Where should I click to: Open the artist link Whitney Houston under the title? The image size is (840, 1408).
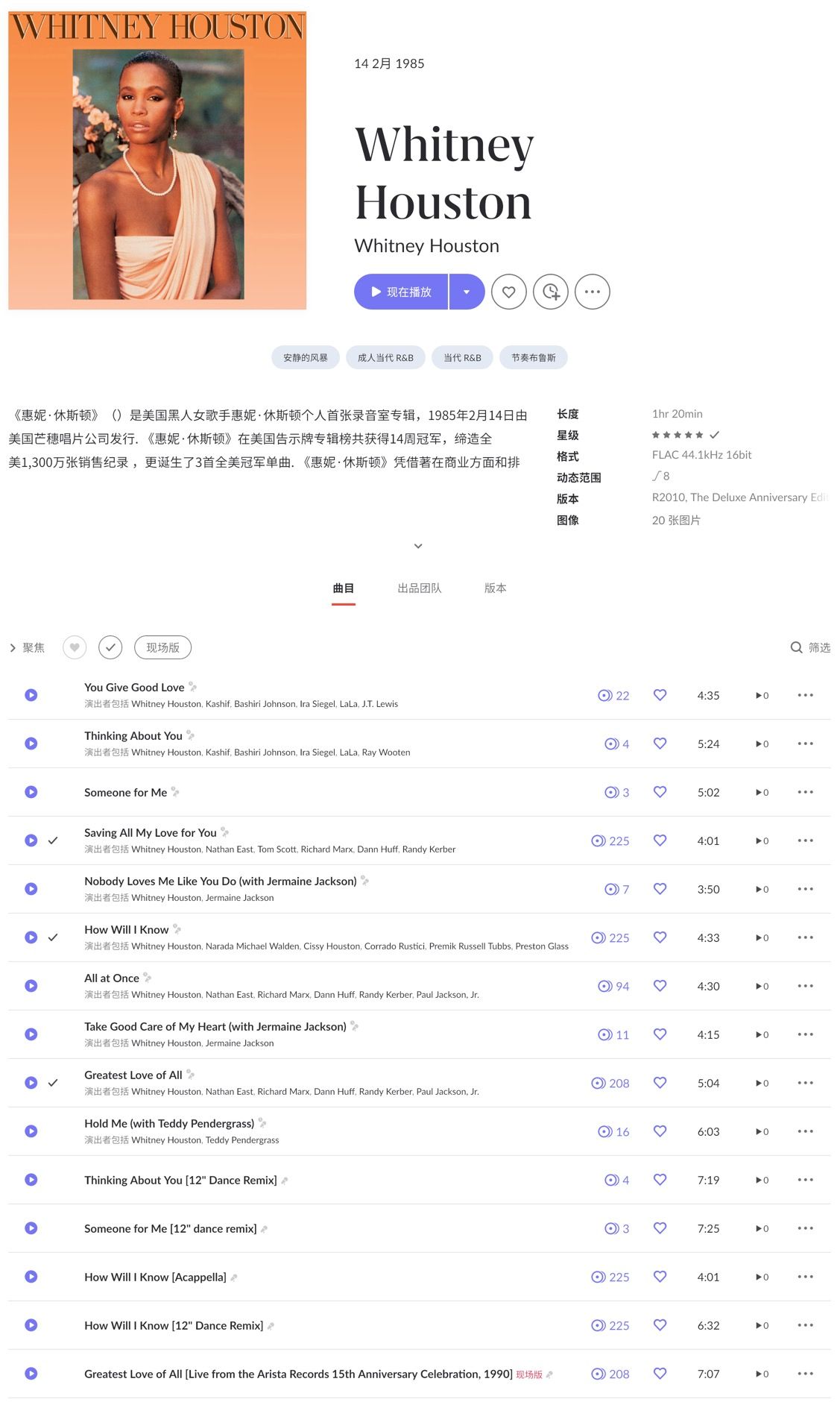pyautogui.click(x=426, y=246)
